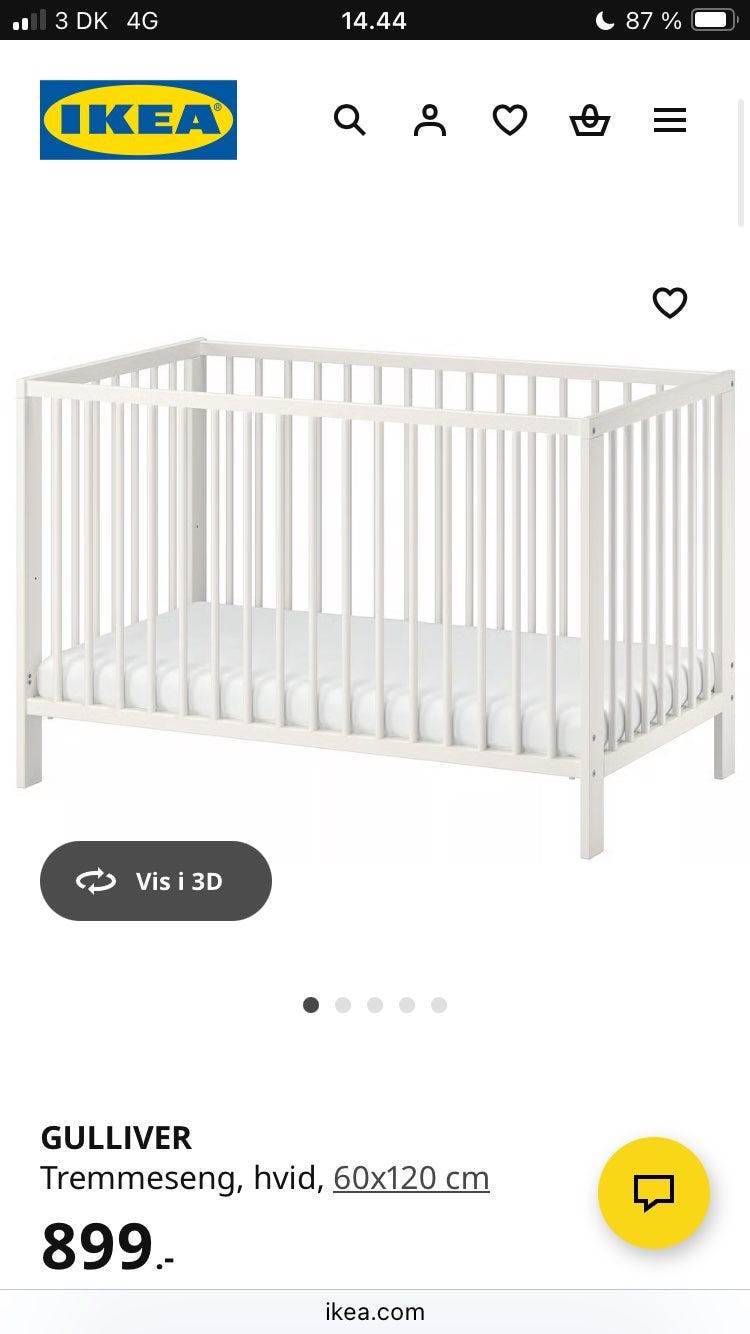
Task: Tap Vis i 3D button
Action: tap(156, 881)
